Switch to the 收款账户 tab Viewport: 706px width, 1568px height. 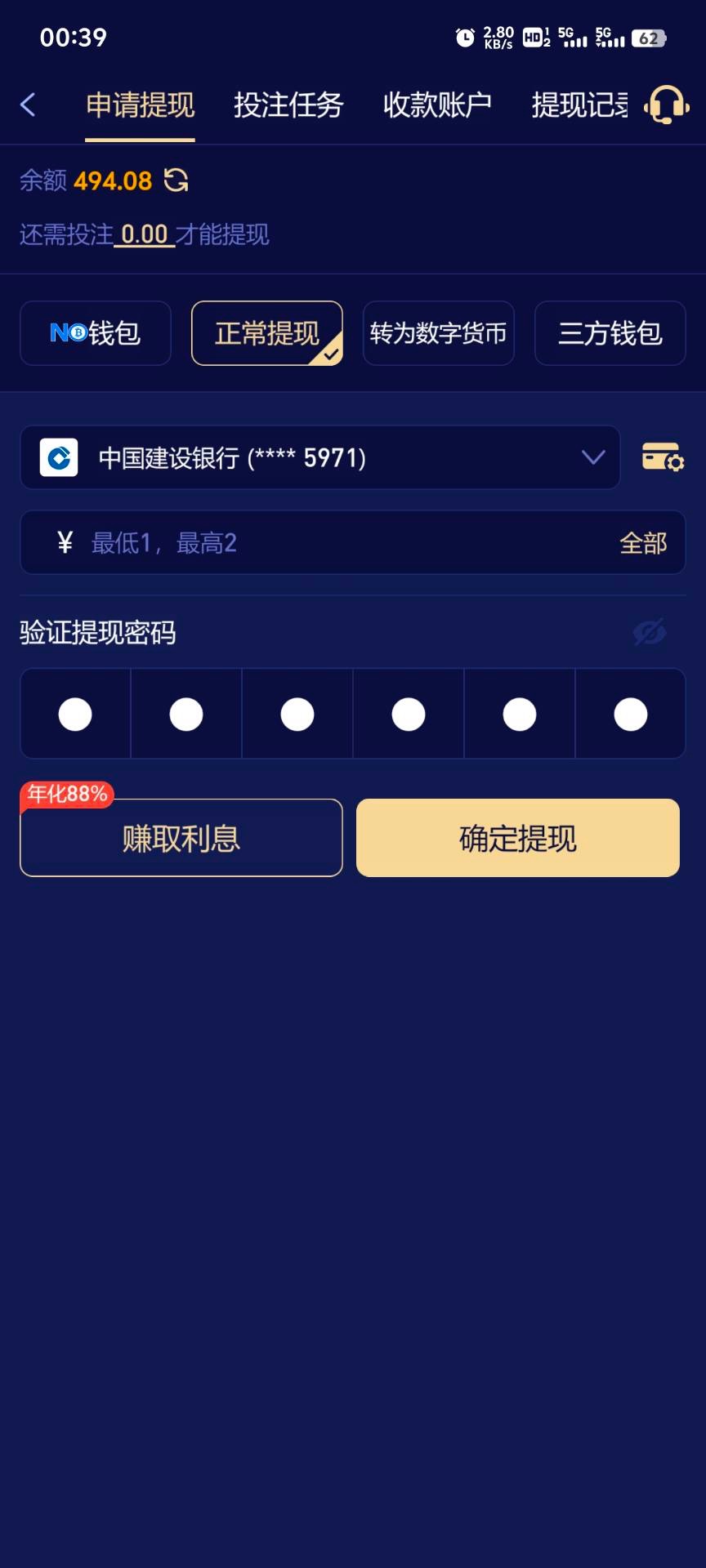click(x=437, y=105)
